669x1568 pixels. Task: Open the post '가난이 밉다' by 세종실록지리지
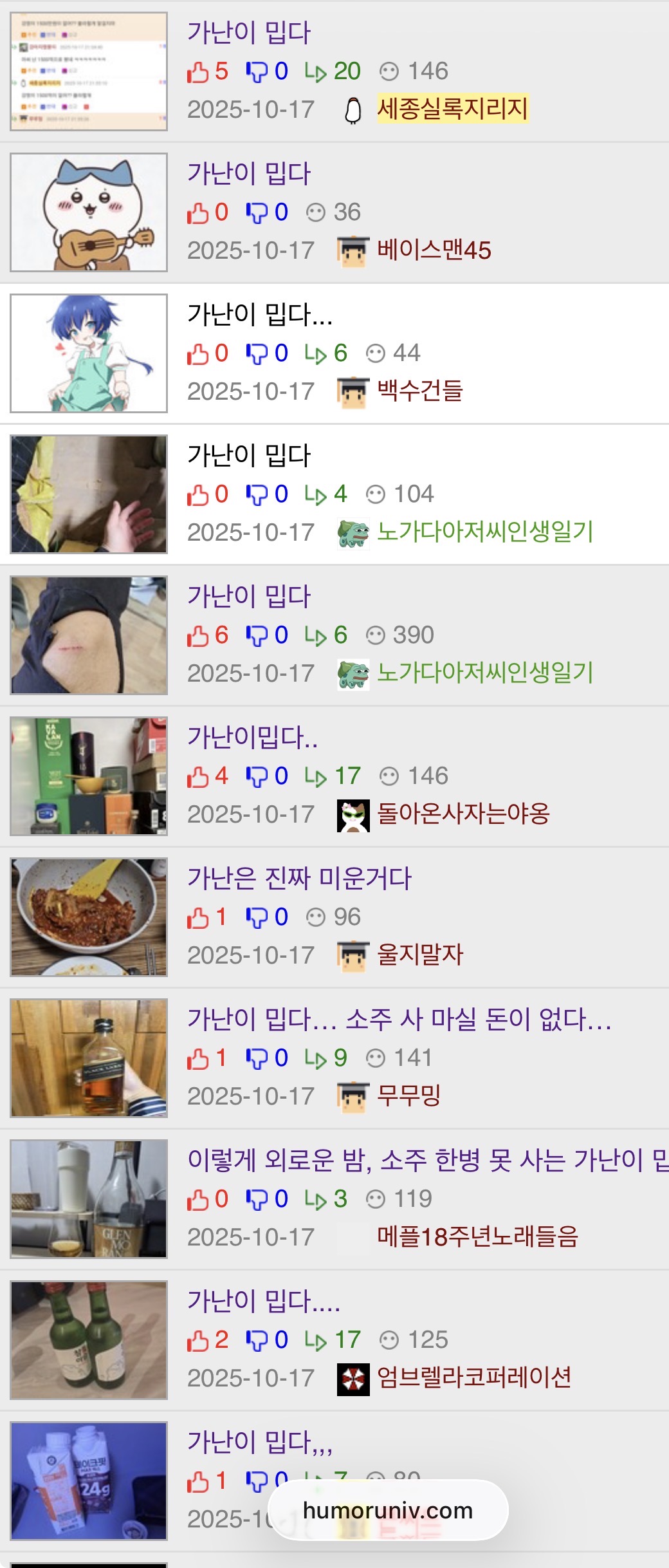click(x=248, y=33)
